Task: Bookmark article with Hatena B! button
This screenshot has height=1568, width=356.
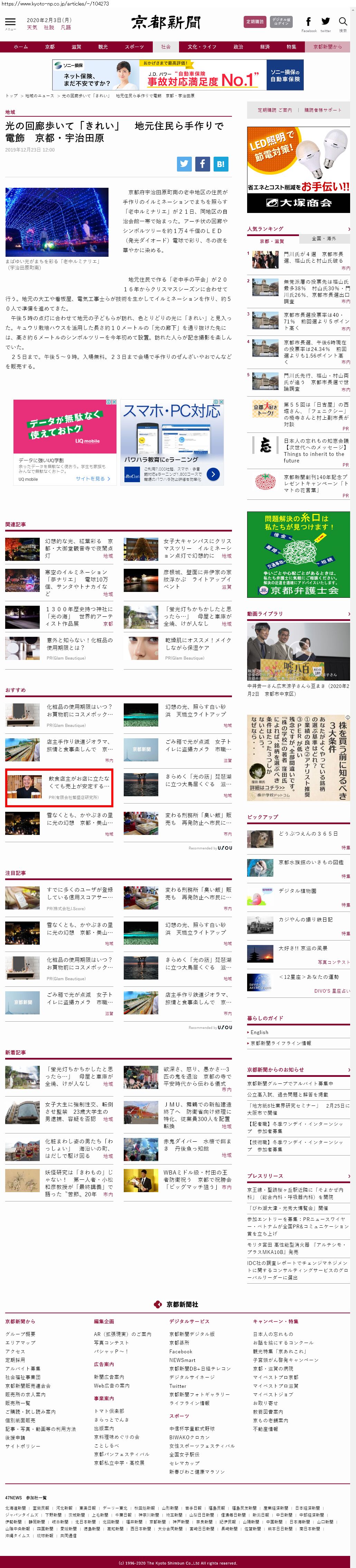Action: (221, 164)
